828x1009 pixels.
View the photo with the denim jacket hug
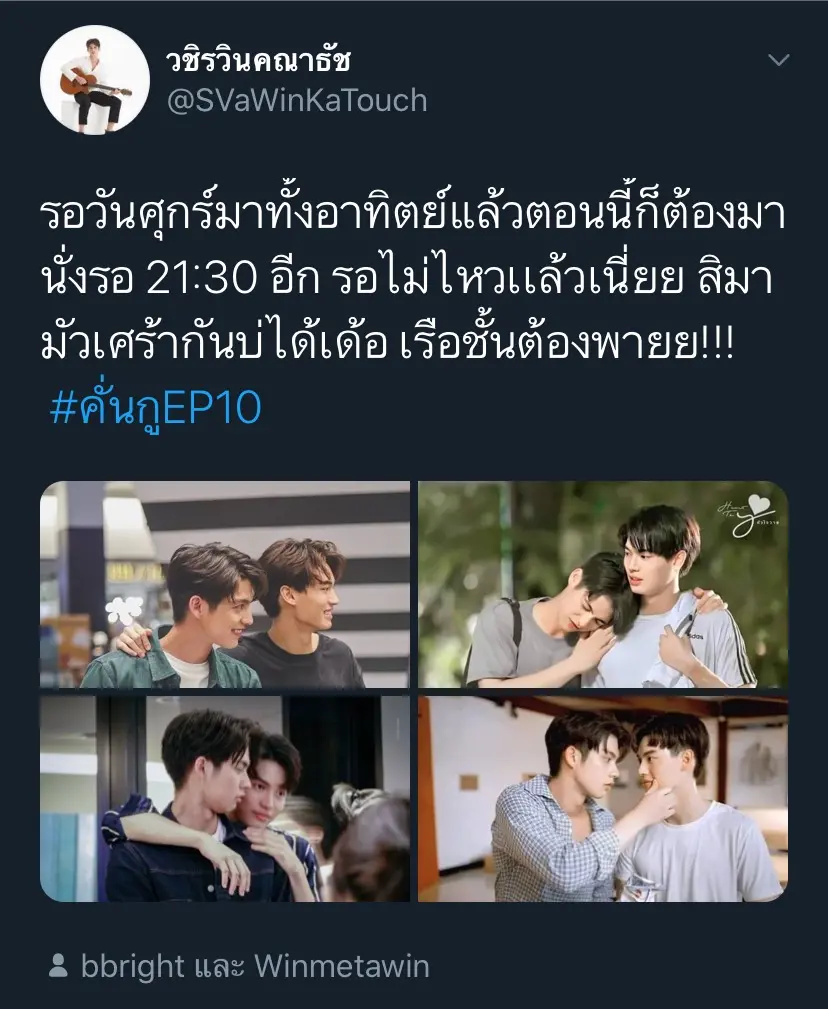click(225, 799)
